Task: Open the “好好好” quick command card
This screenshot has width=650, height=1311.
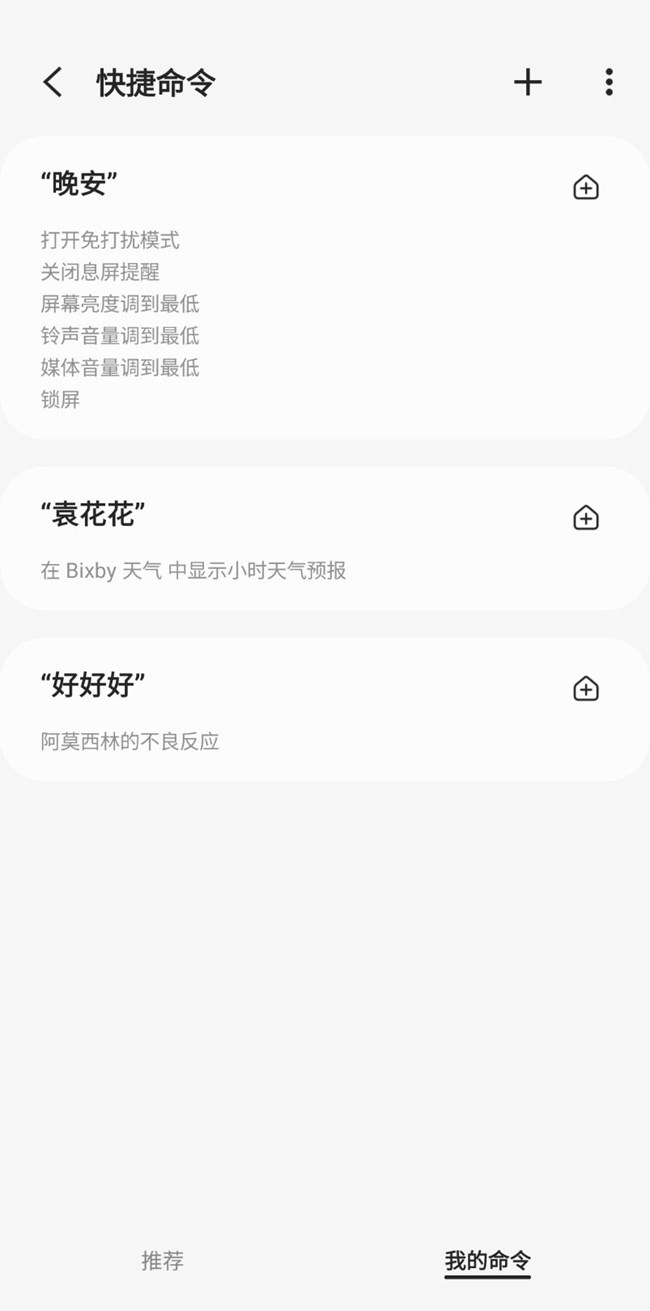Action: click(325, 710)
